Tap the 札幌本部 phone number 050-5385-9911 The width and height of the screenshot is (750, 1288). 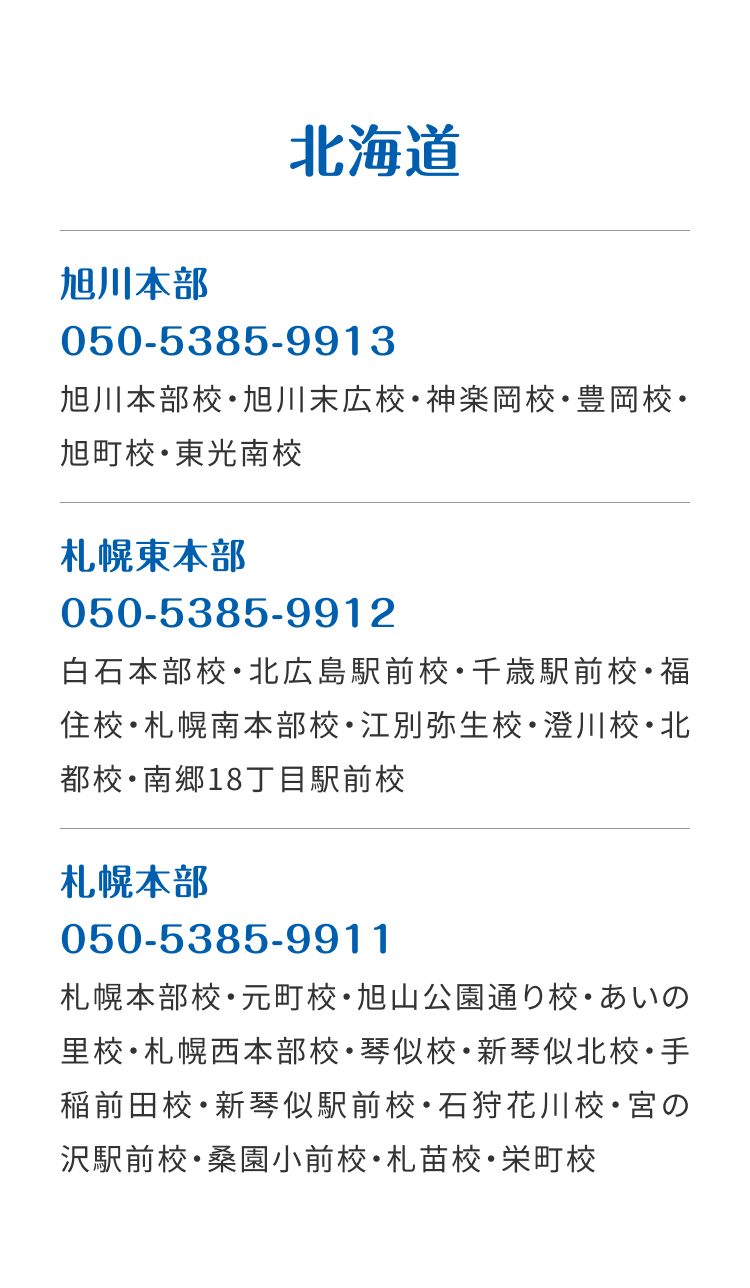(x=226, y=940)
